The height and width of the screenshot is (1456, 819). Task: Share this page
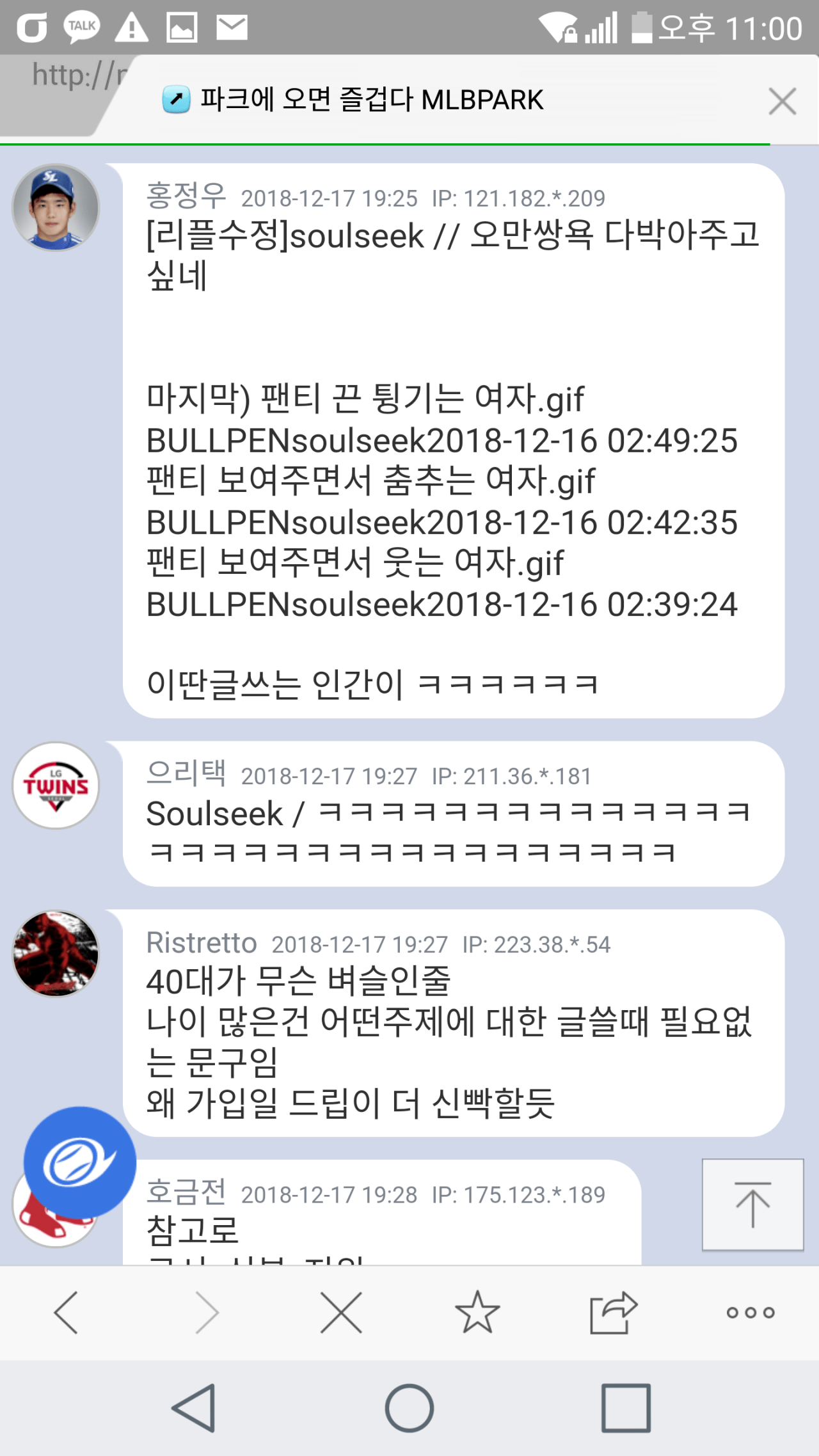pyautogui.click(x=613, y=1313)
